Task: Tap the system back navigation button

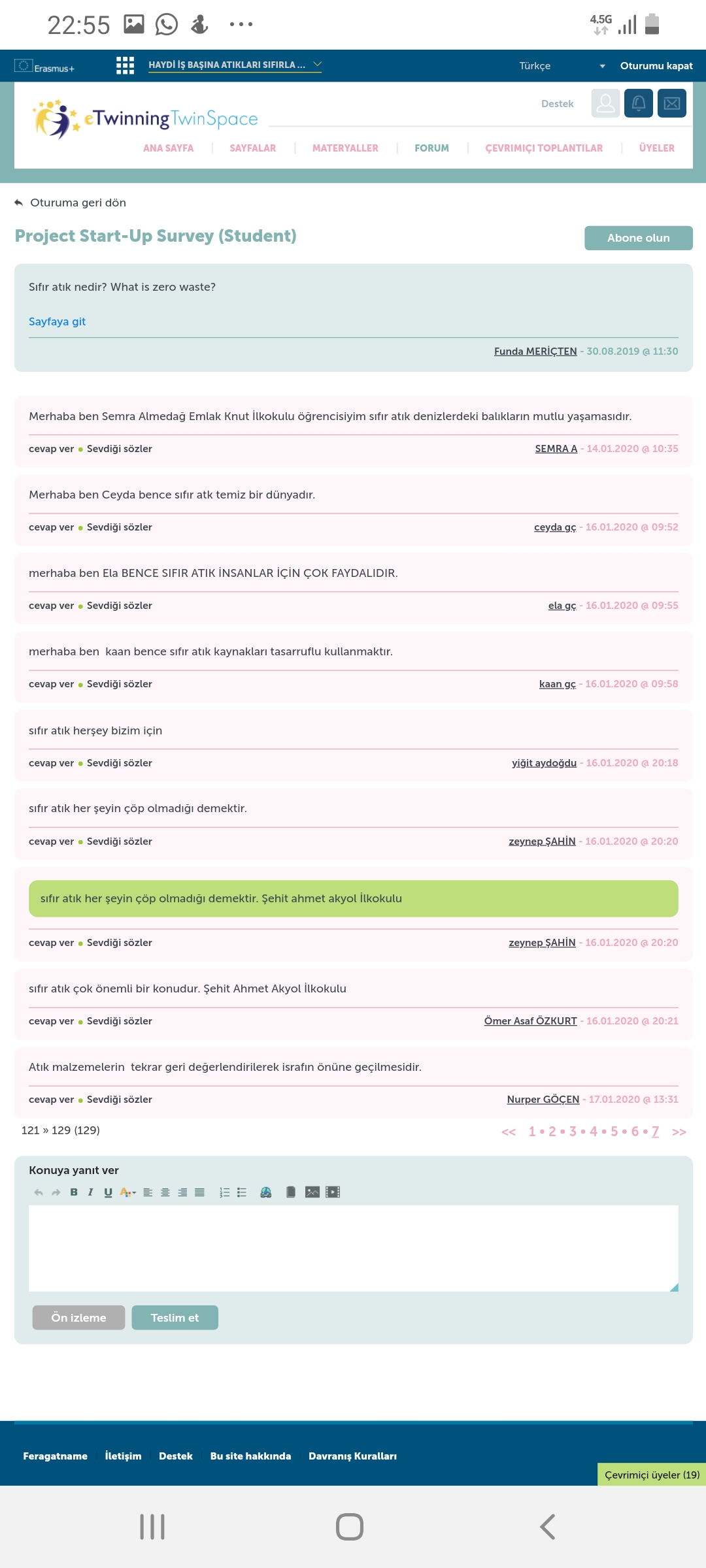Action: coord(548,1527)
